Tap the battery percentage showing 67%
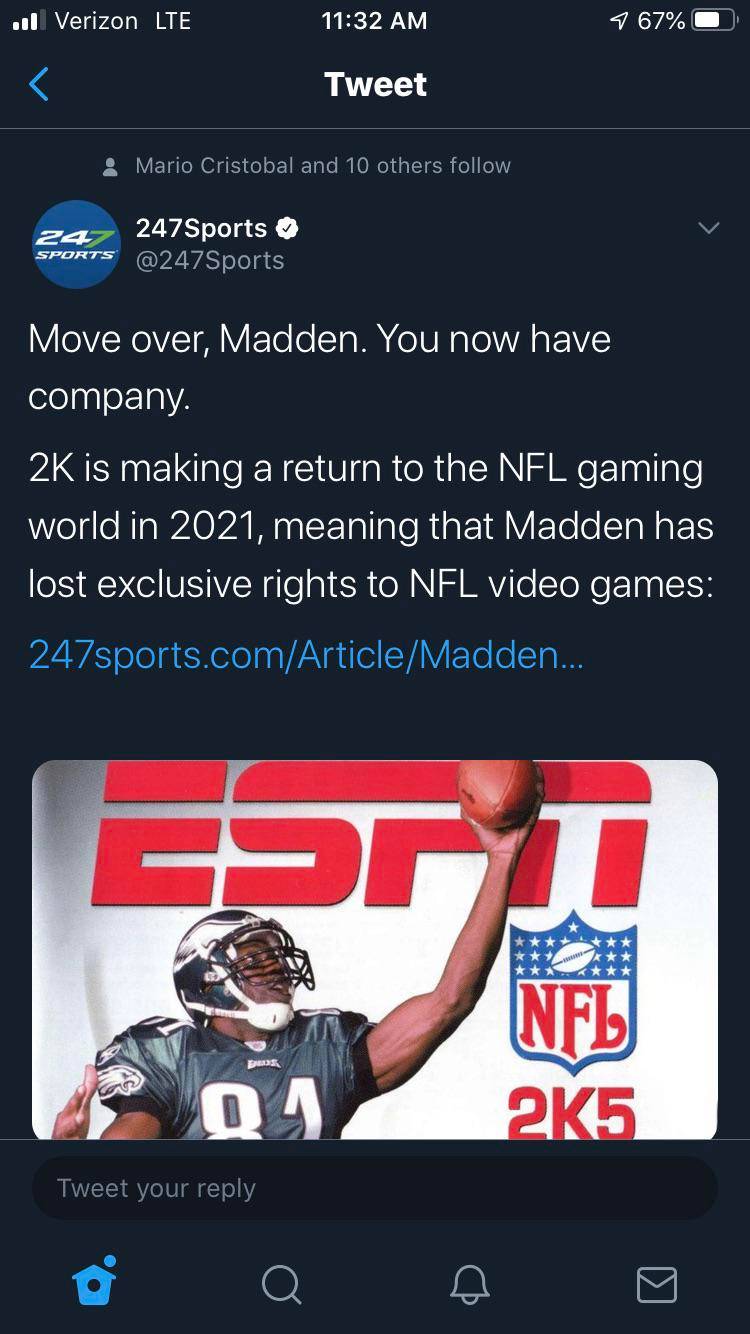The width and height of the screenshot is (750, 1334). click(660, 20)
